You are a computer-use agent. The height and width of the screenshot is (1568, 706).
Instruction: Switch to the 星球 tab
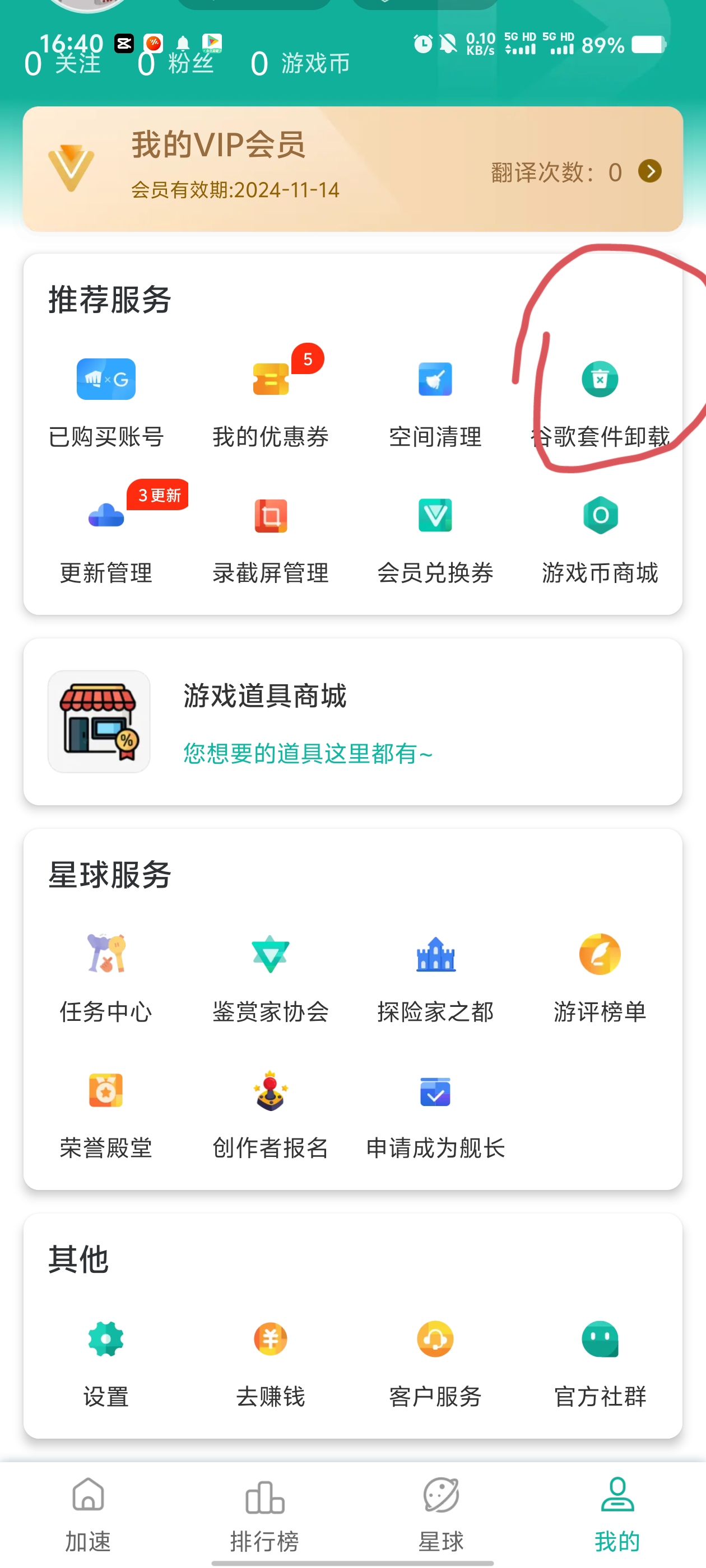pyautogui.click(x=441, y=1513)
